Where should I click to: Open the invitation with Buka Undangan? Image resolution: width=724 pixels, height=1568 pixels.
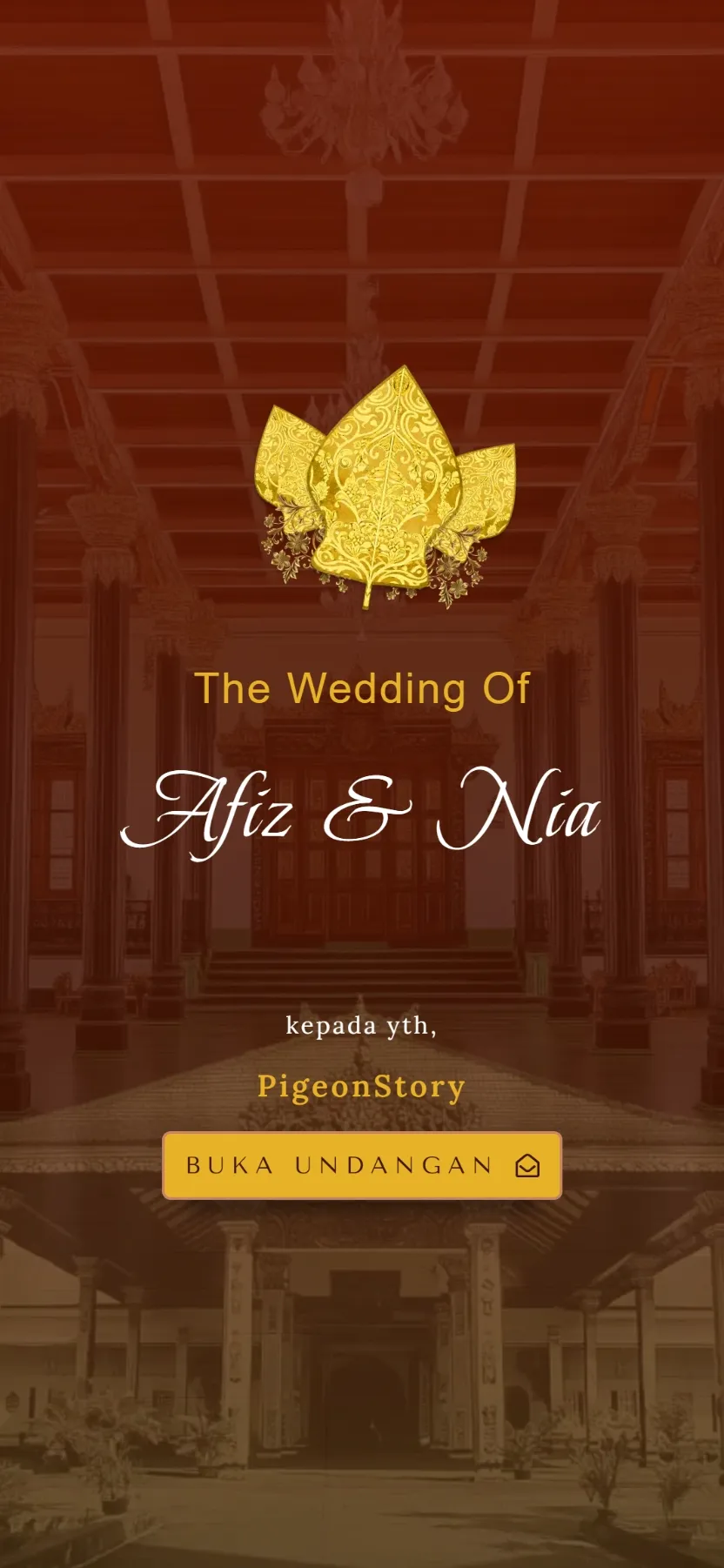click(x=362, y=1165)
